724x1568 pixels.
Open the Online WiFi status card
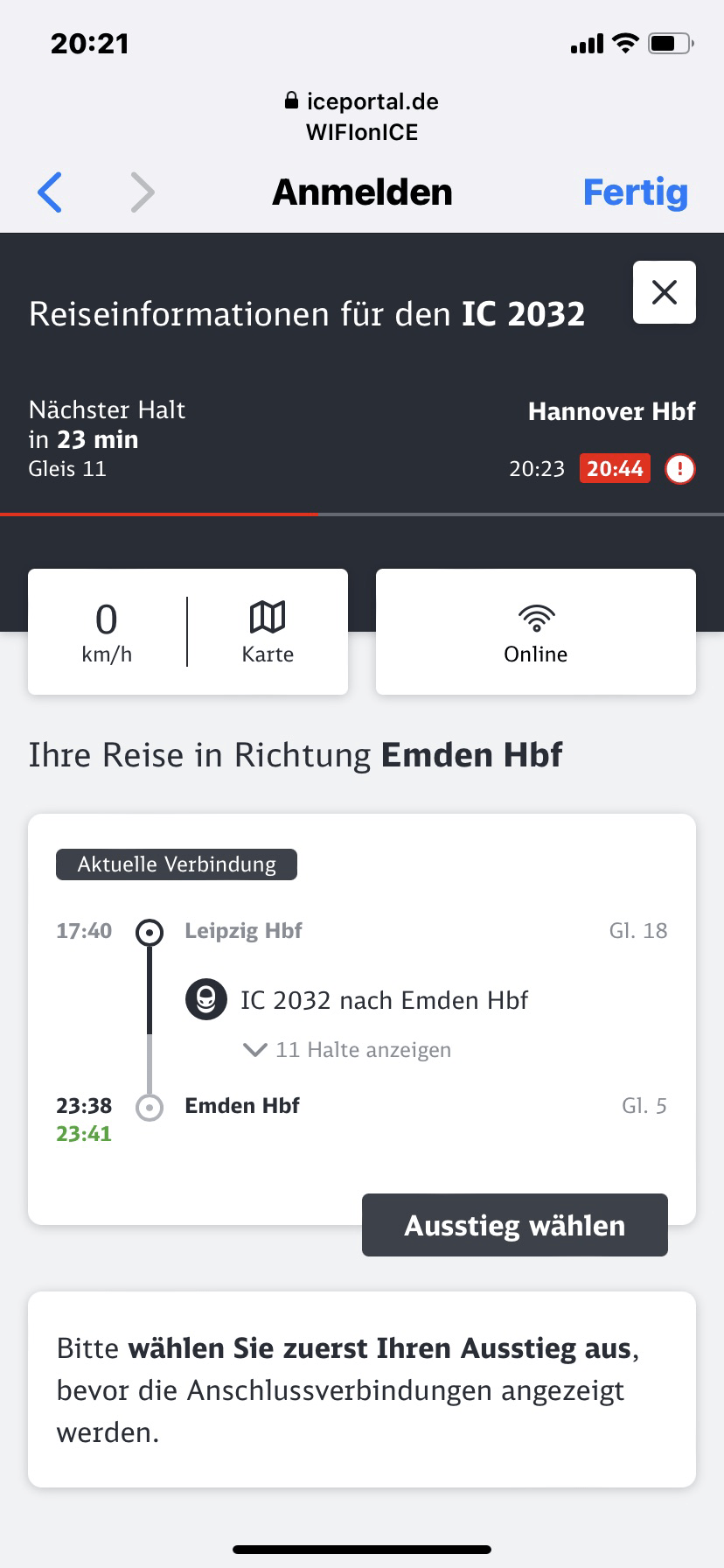click(x=535, y=632)
